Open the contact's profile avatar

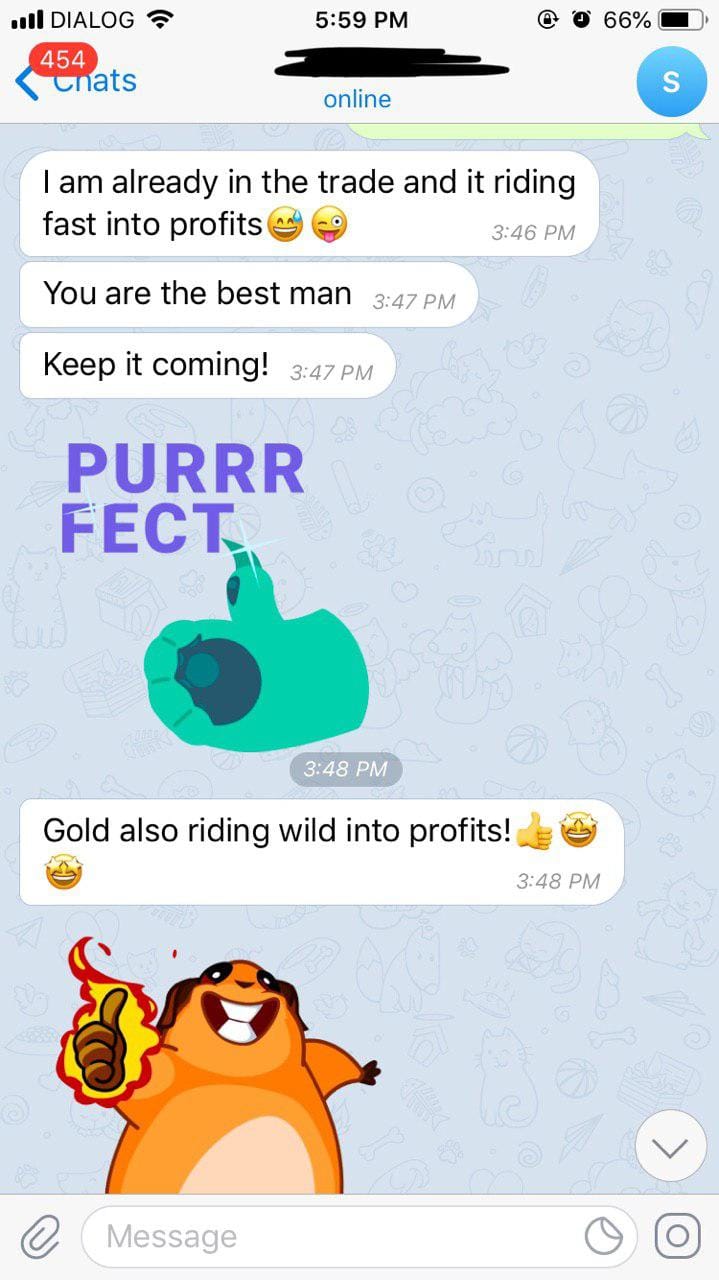pos(671,82)
